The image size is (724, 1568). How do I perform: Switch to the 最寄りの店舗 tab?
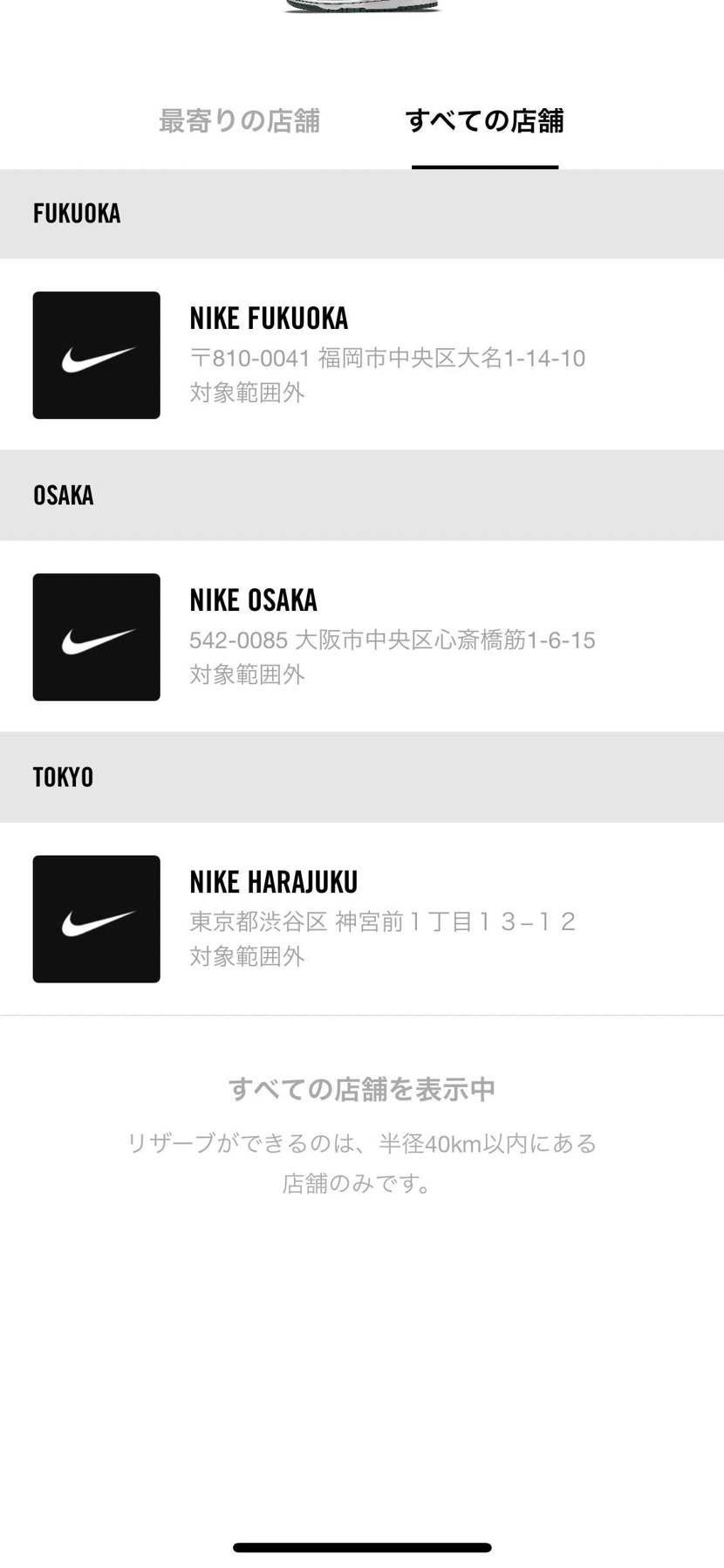point(240,122)
